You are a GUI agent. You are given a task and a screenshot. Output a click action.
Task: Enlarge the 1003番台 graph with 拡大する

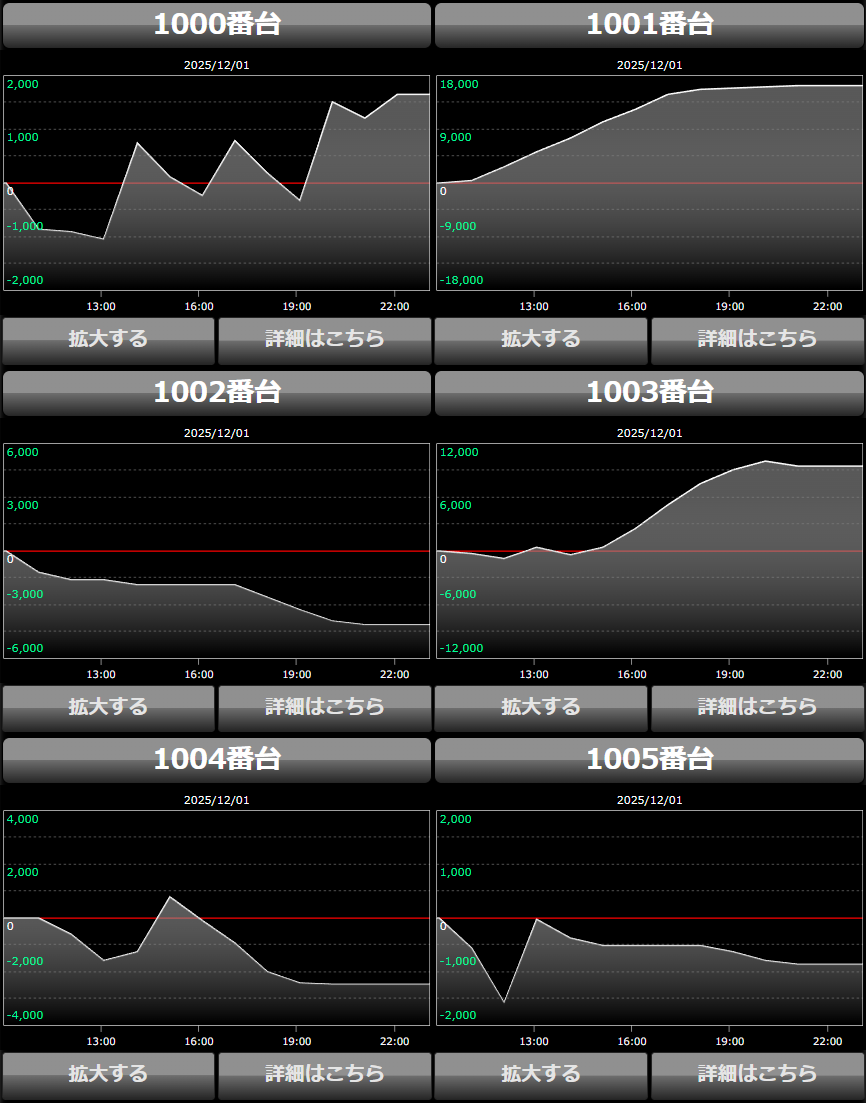click(541, 708)
